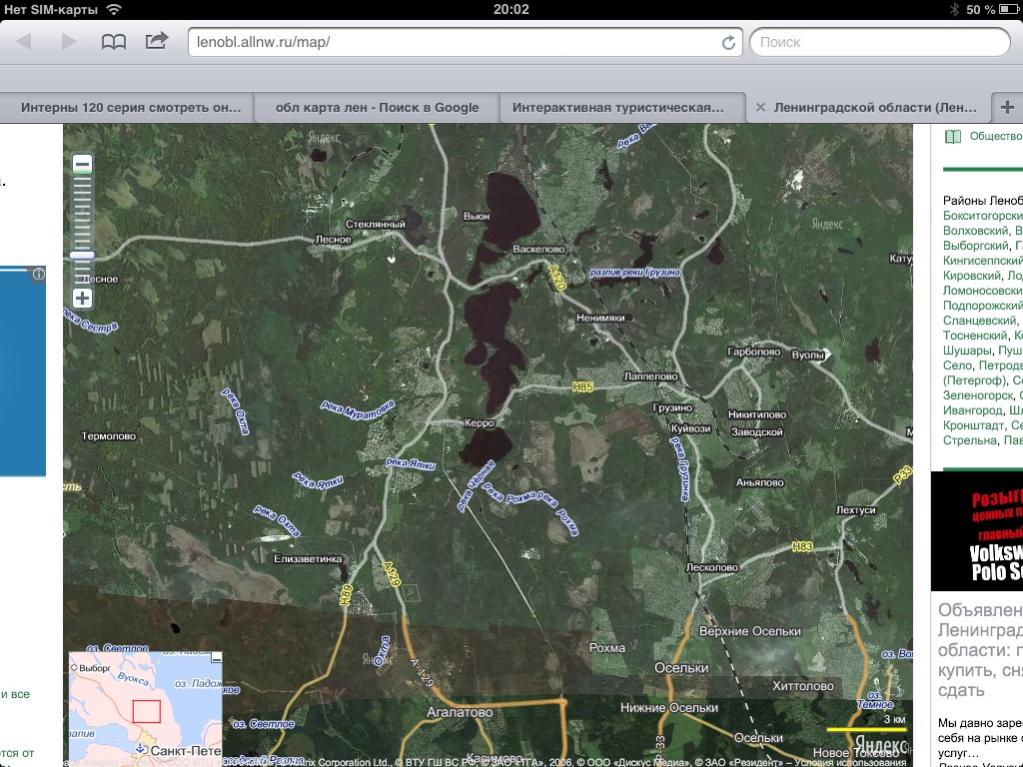Tap the lenobl.allnw.ru address field
1023x767 pixels.
click(450, 42)
